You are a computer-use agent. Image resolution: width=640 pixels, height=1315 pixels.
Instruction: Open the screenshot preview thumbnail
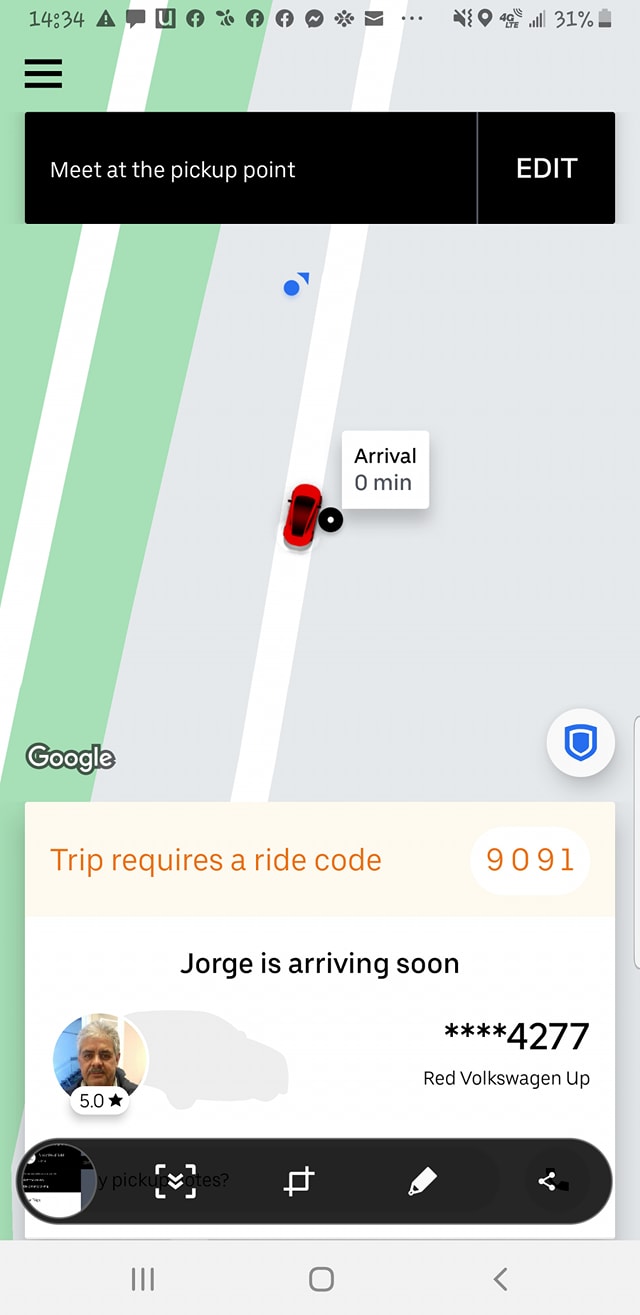pos(57,1181)
